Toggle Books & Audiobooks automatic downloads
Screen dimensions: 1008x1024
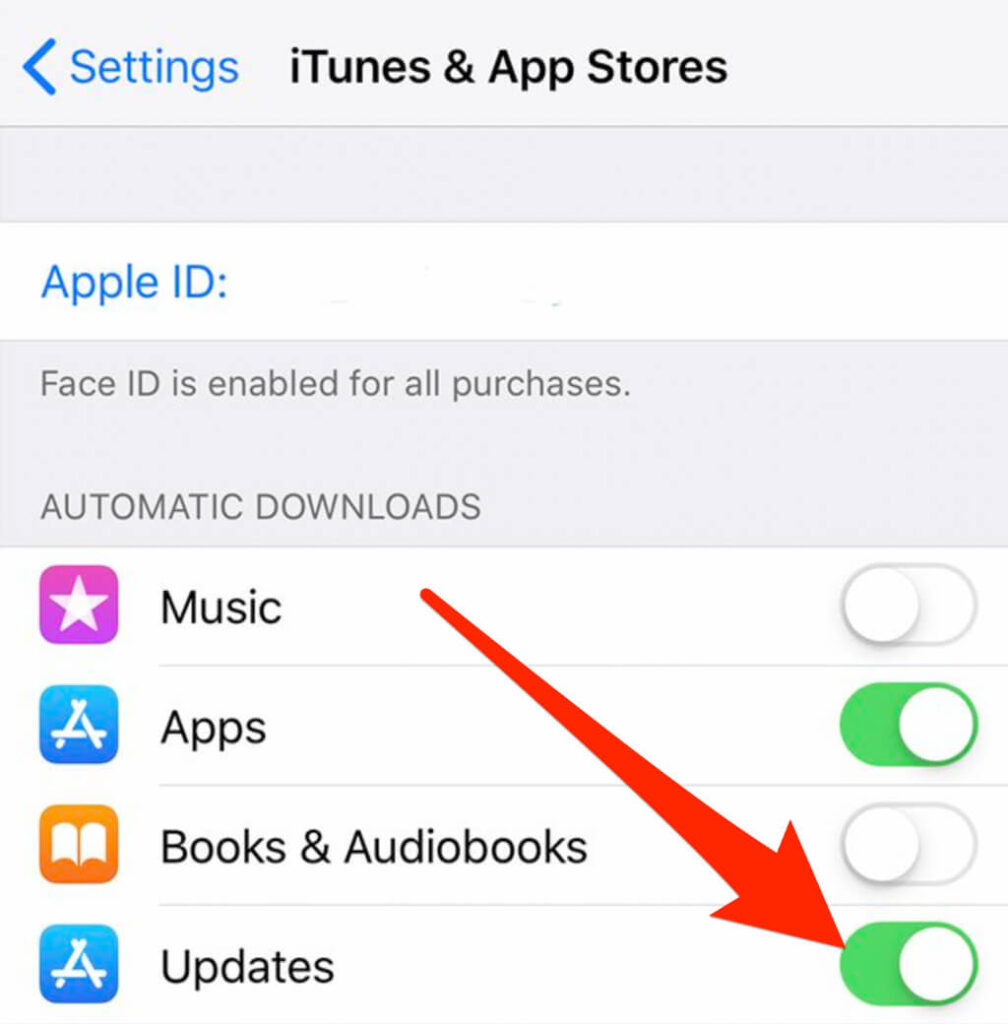(x=907, y=845)
